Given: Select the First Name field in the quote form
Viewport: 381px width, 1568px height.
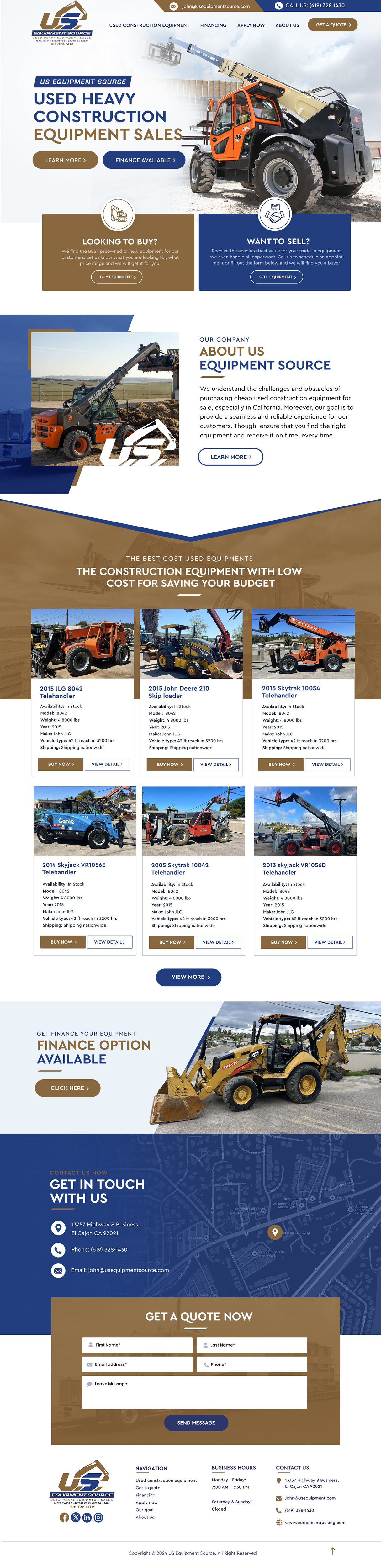Looking at the screenshot, I should click(x=137, y=1345).
